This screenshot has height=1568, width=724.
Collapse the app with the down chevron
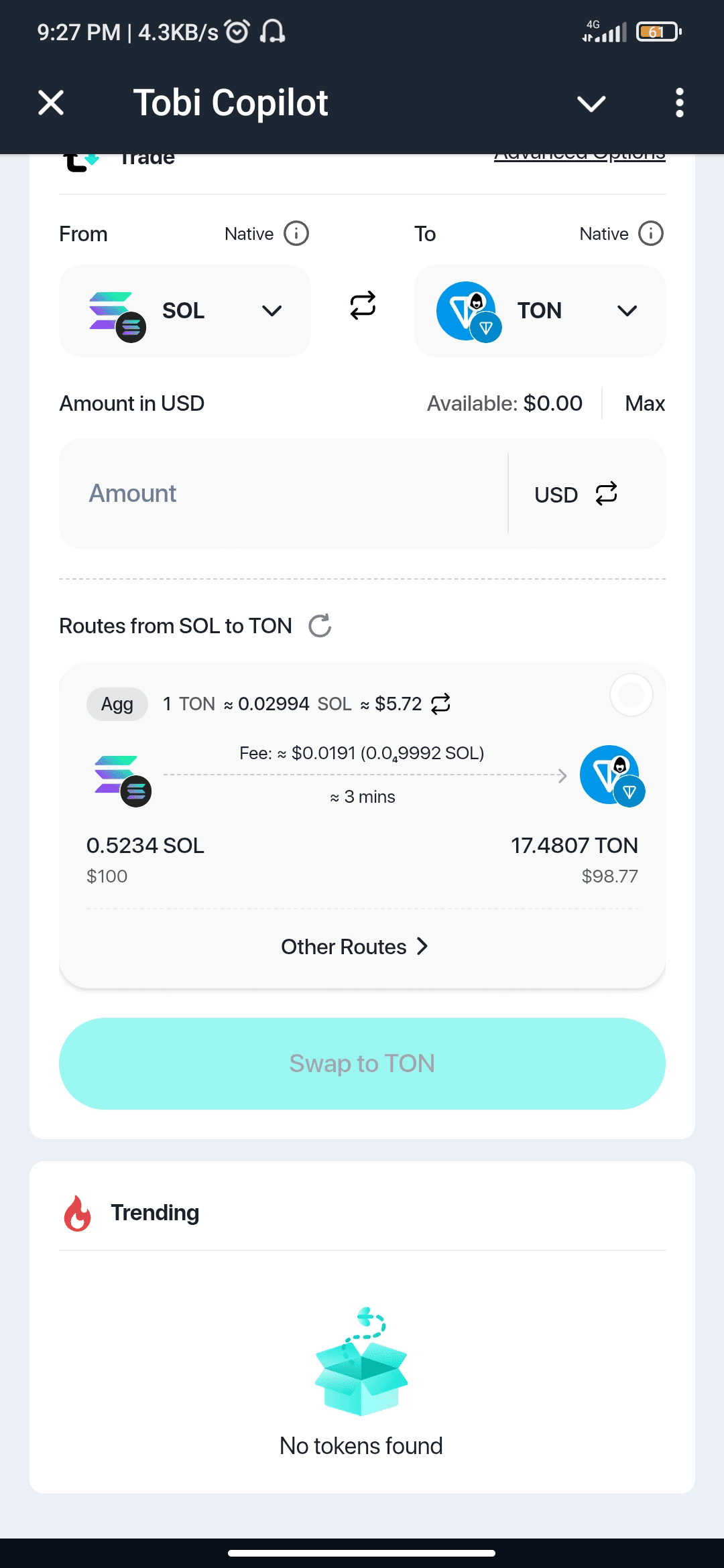[x=591, y=103]
